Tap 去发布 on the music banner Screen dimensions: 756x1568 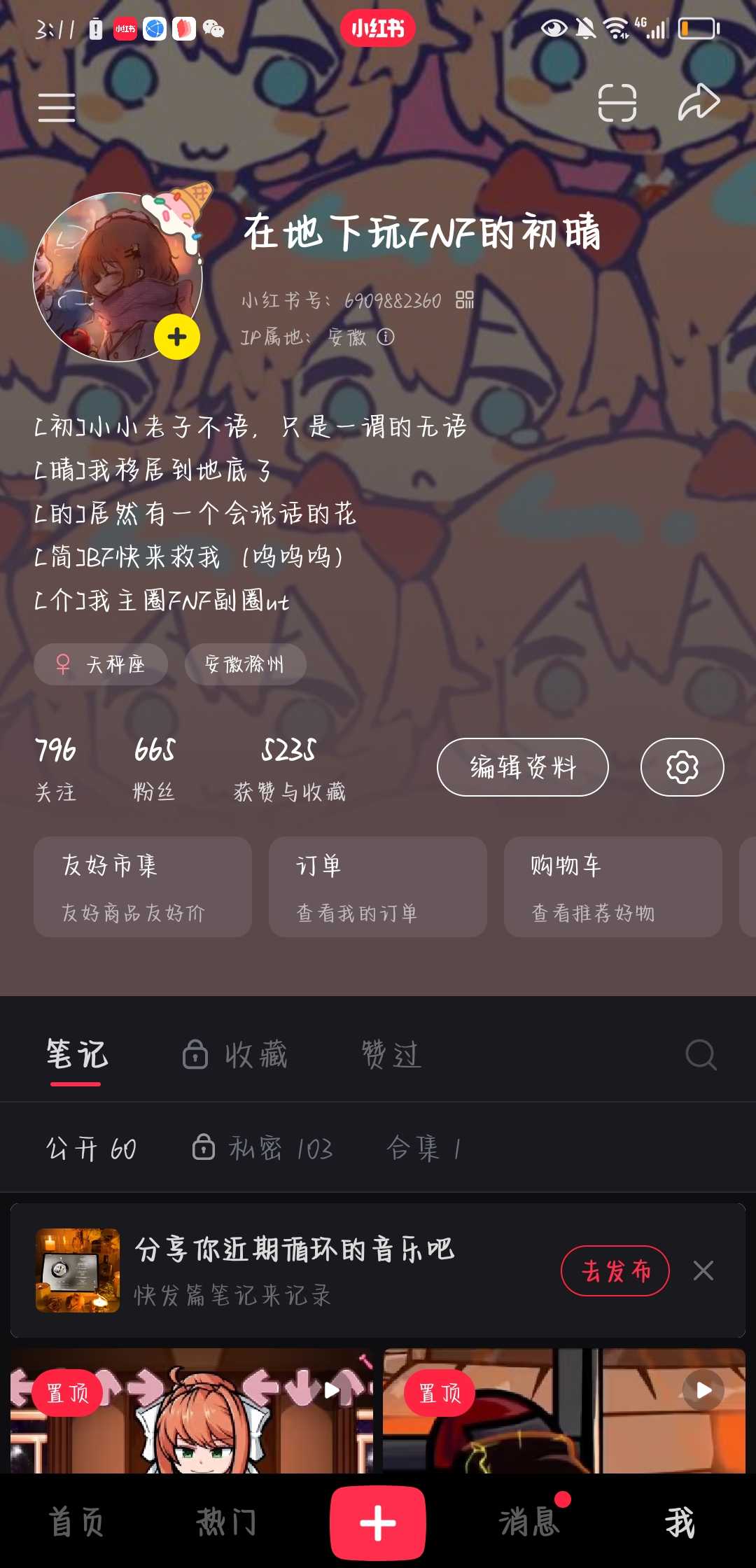click(x=615, y=1270)
